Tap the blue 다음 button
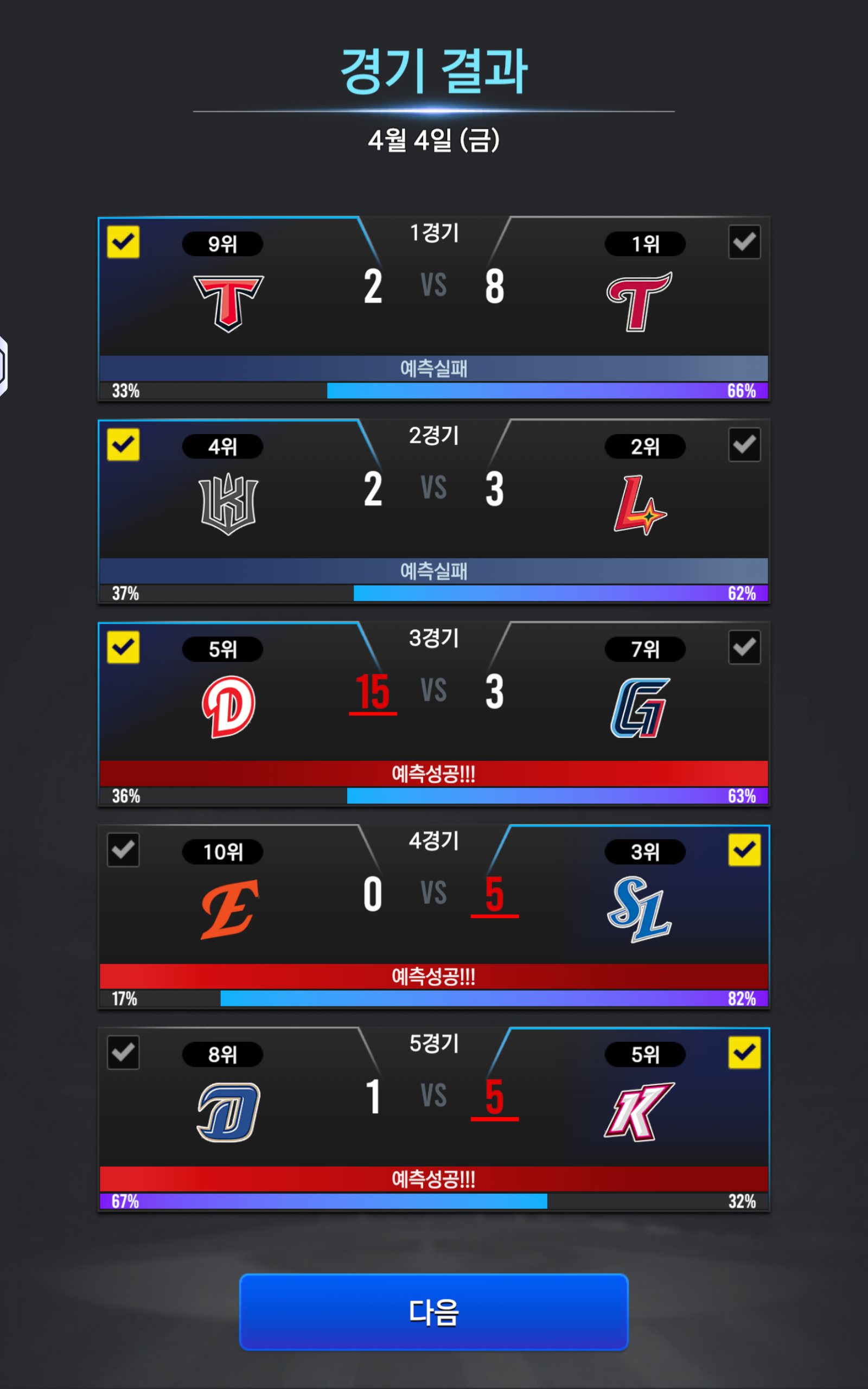This screenshot has height=1389, width=868. (433, 1311)
